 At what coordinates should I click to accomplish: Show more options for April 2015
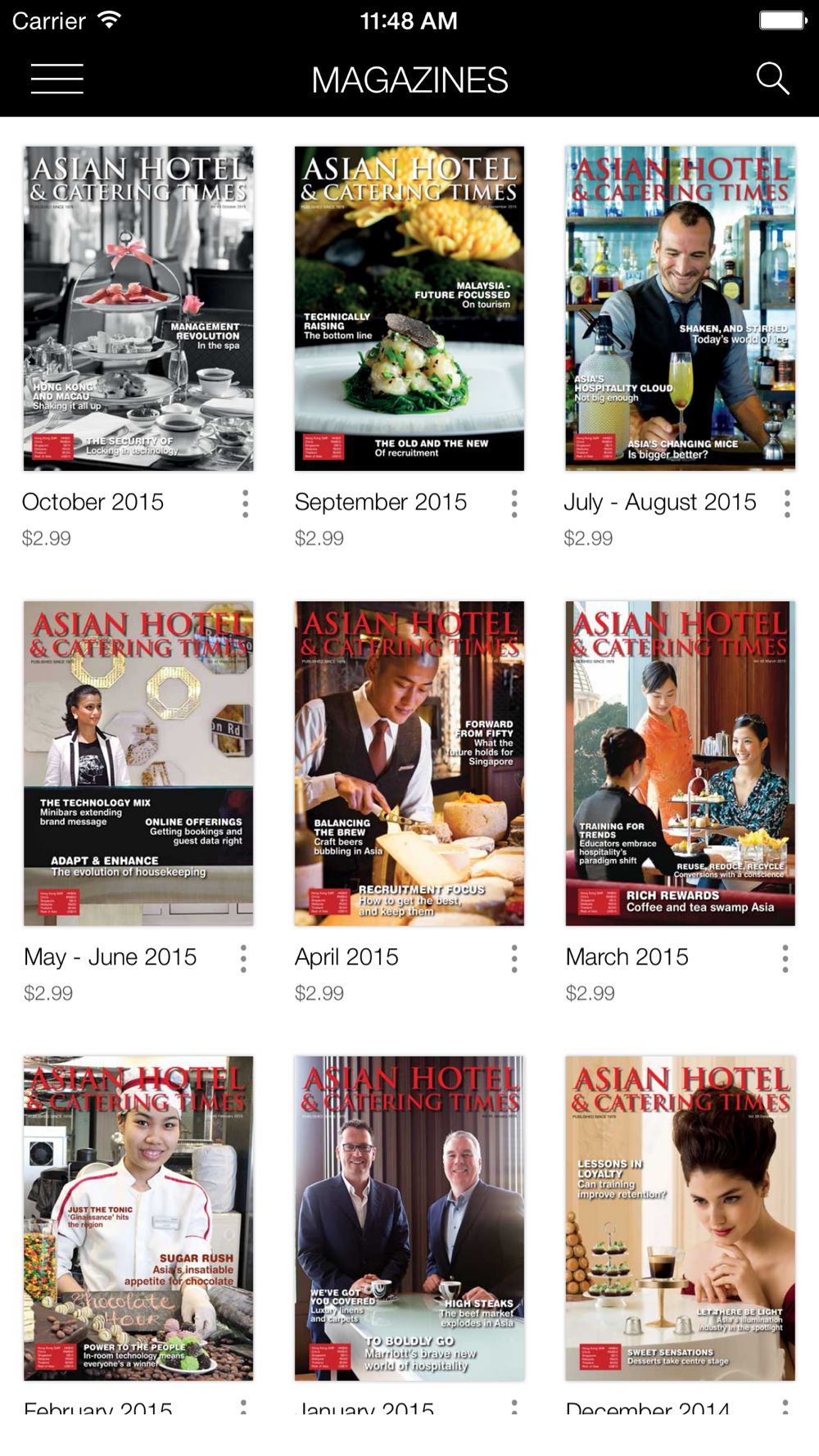tap(514, 958)
